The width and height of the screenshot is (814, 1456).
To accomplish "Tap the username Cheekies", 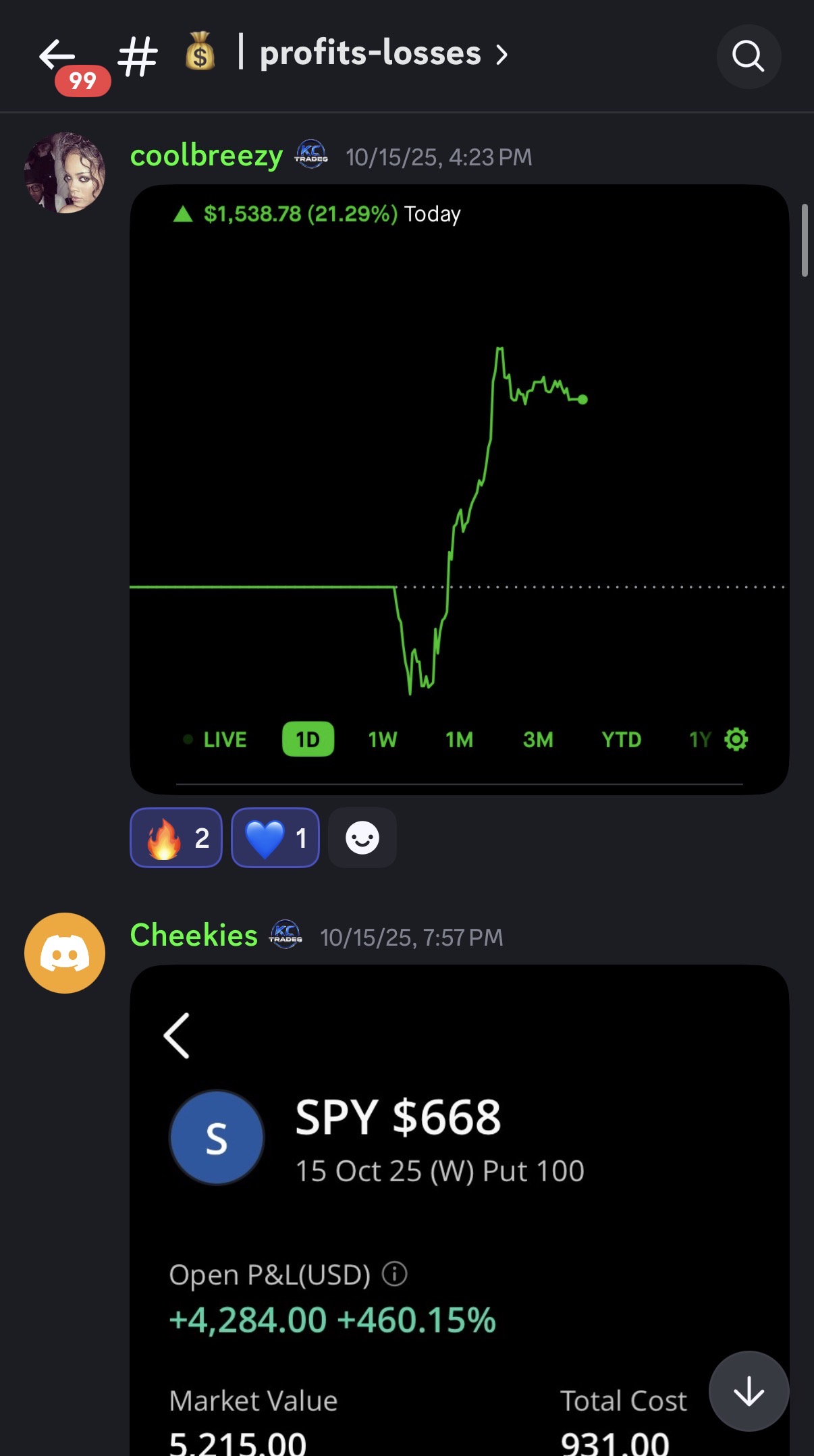I will (194, 936).
